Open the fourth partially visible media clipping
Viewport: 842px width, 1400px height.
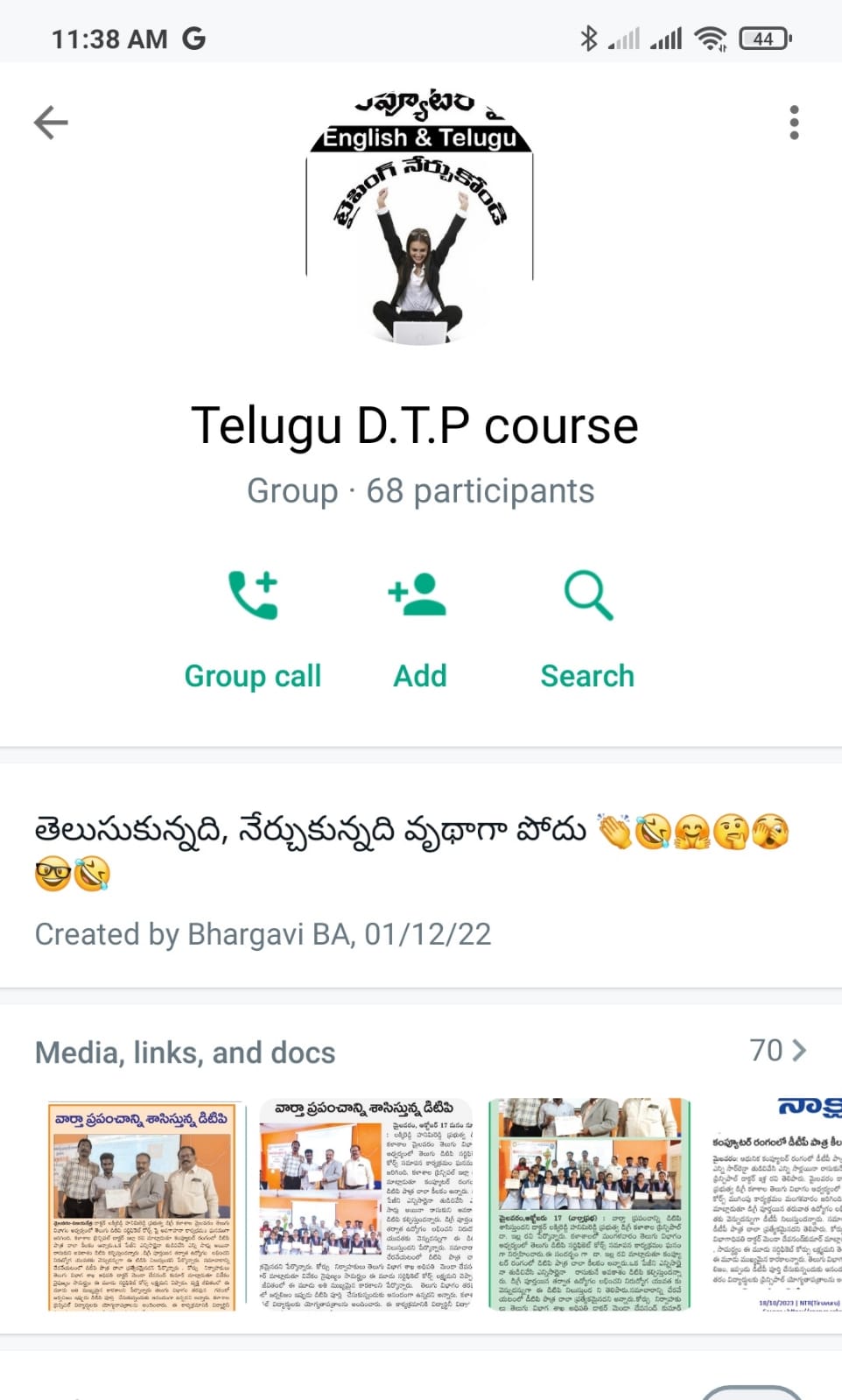(x=775, y=1206)
